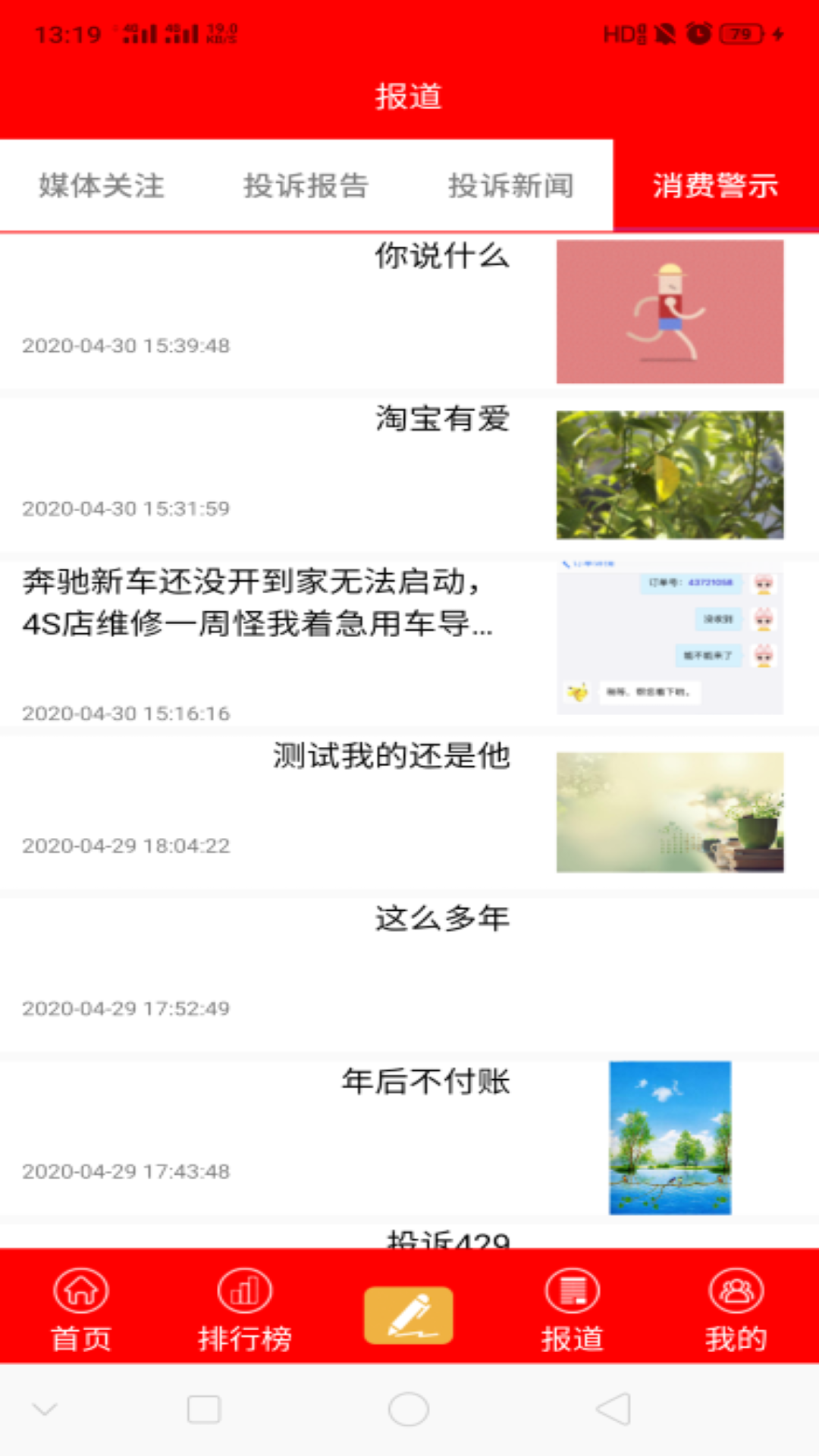The width and height of the screenshot is (819, 1456).
Task: Tap the yellow pencil compose button
Action: (x=409, y=1315)
